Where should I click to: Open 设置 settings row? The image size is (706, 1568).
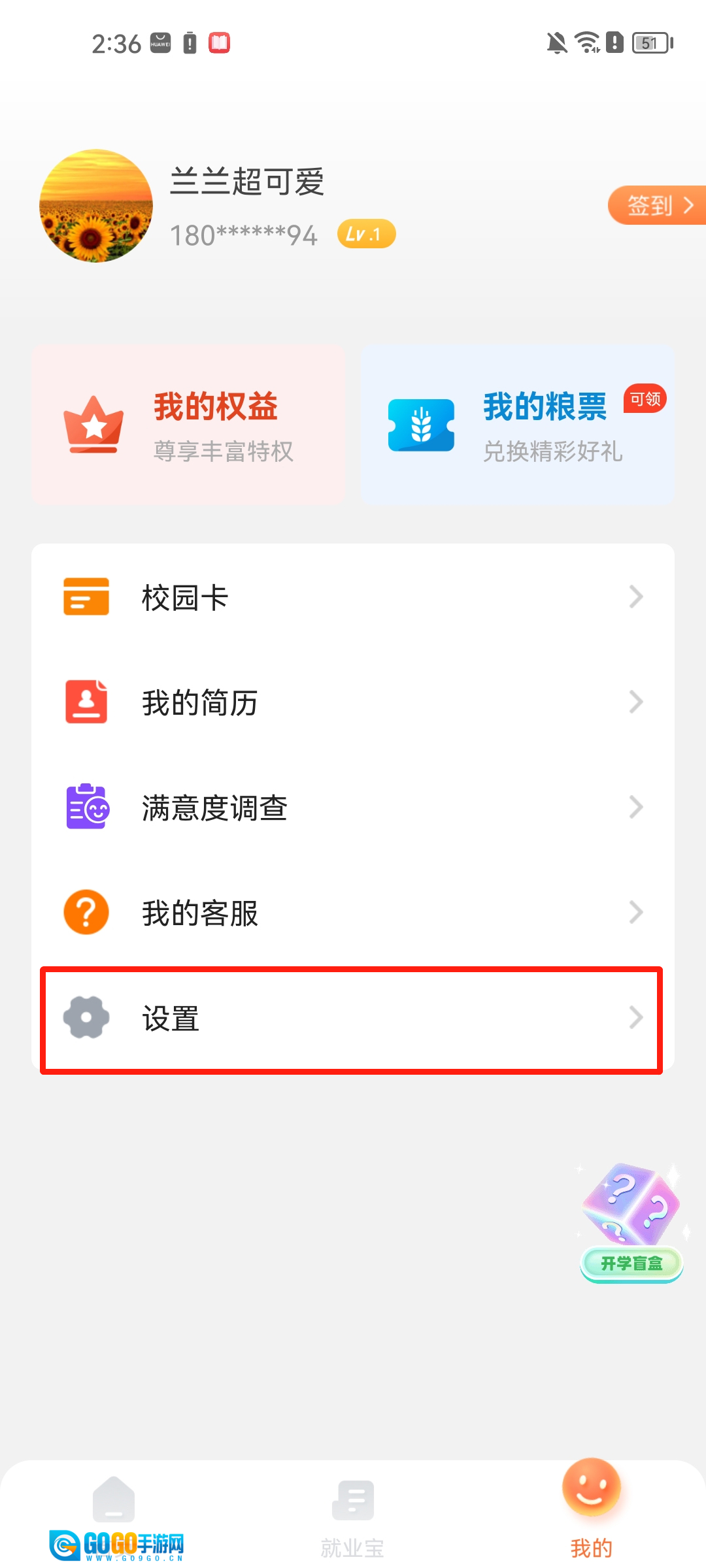pyautogui.click(x=353, y=1018)
